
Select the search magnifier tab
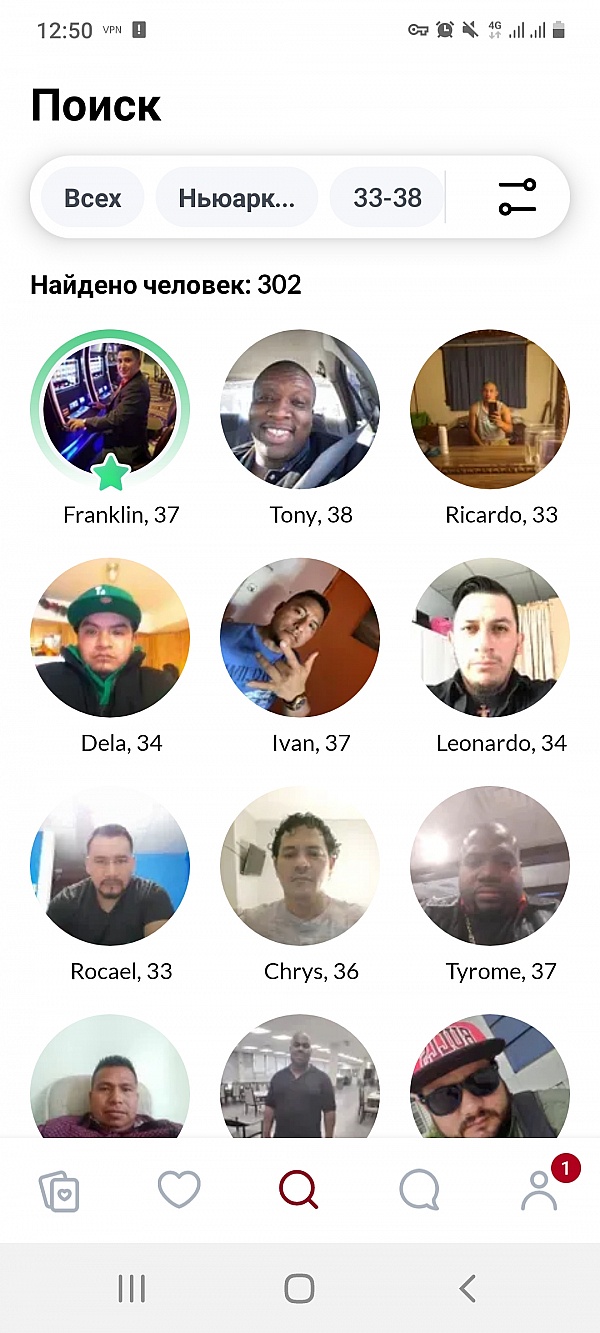tap(298, 1190)
